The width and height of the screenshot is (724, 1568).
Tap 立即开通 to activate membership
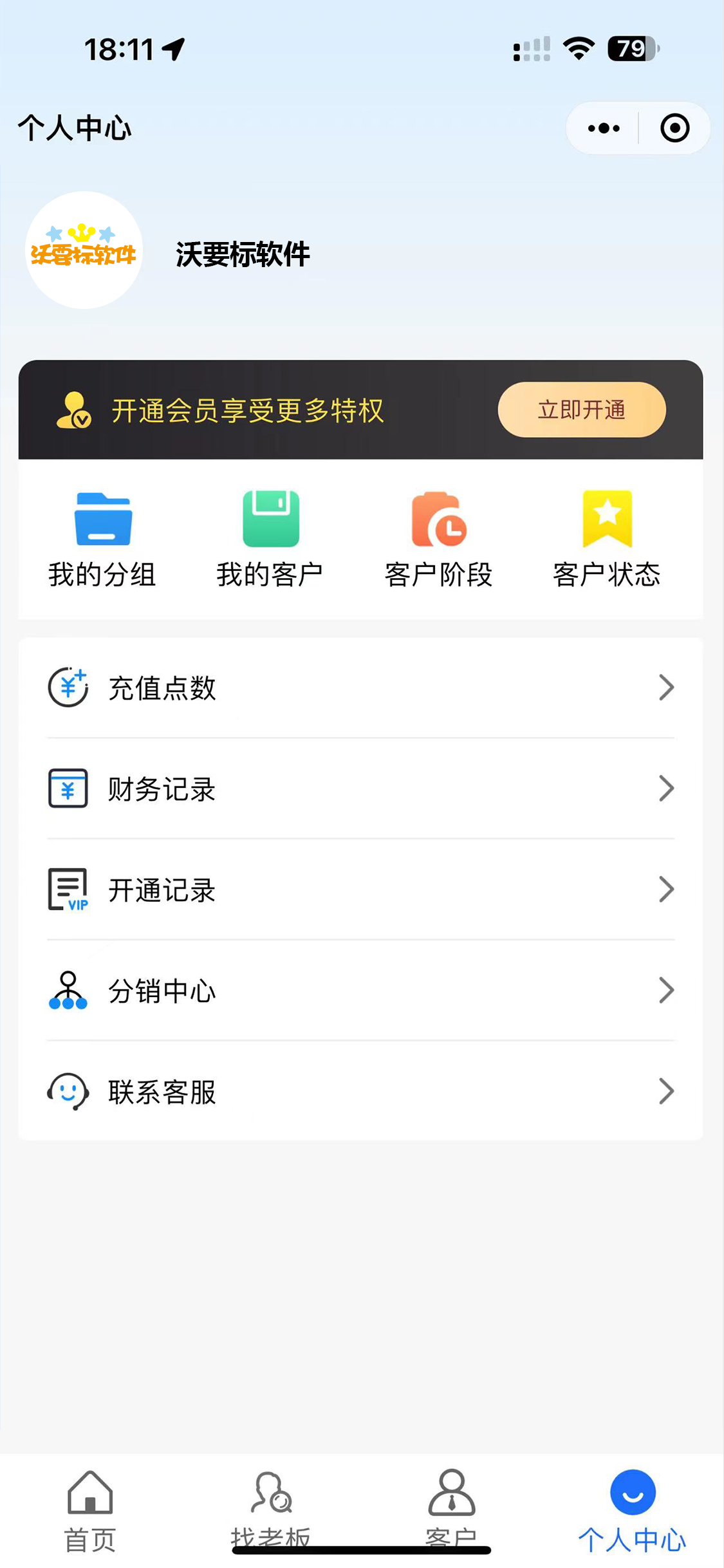(x=581, y=410)
